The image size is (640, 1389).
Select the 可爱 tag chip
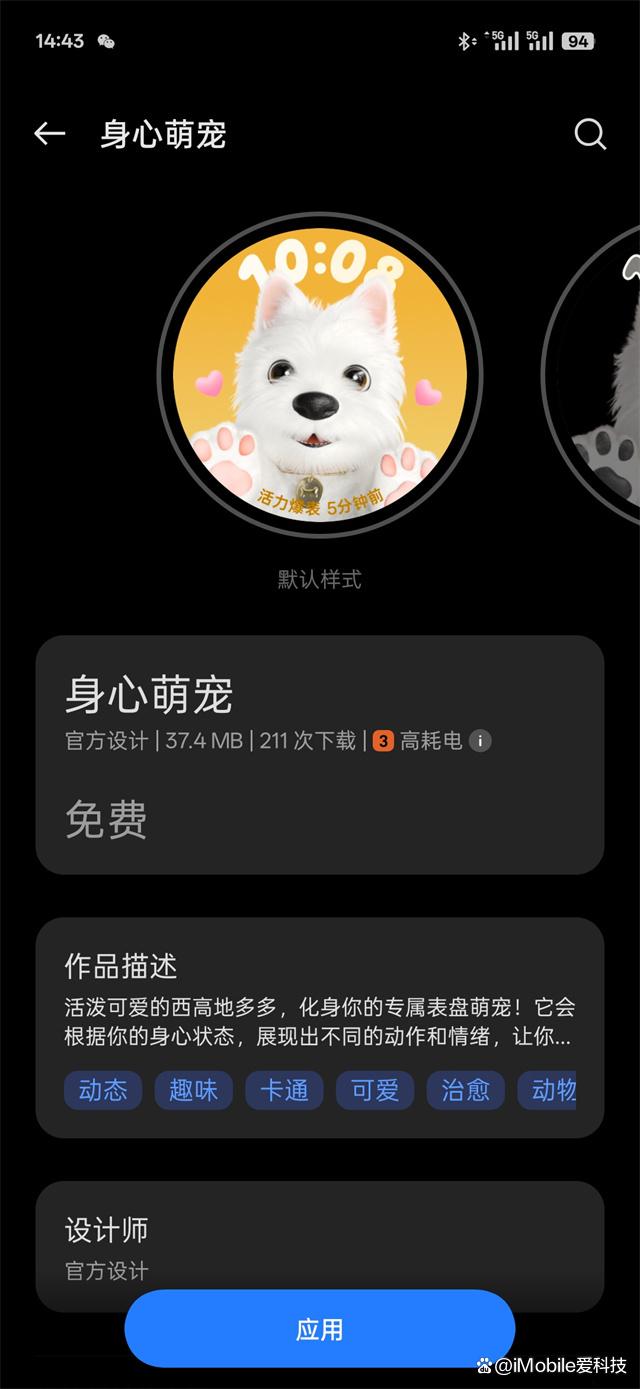point(375,1090)
